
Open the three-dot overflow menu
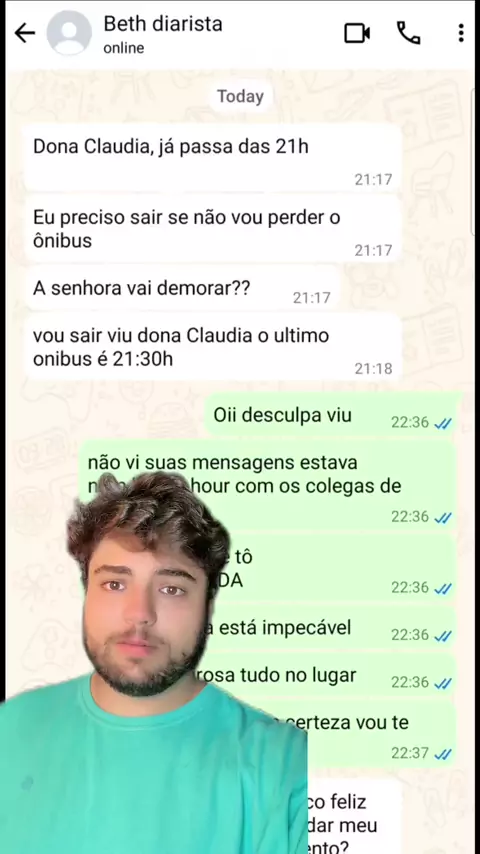tap(461, 33)
